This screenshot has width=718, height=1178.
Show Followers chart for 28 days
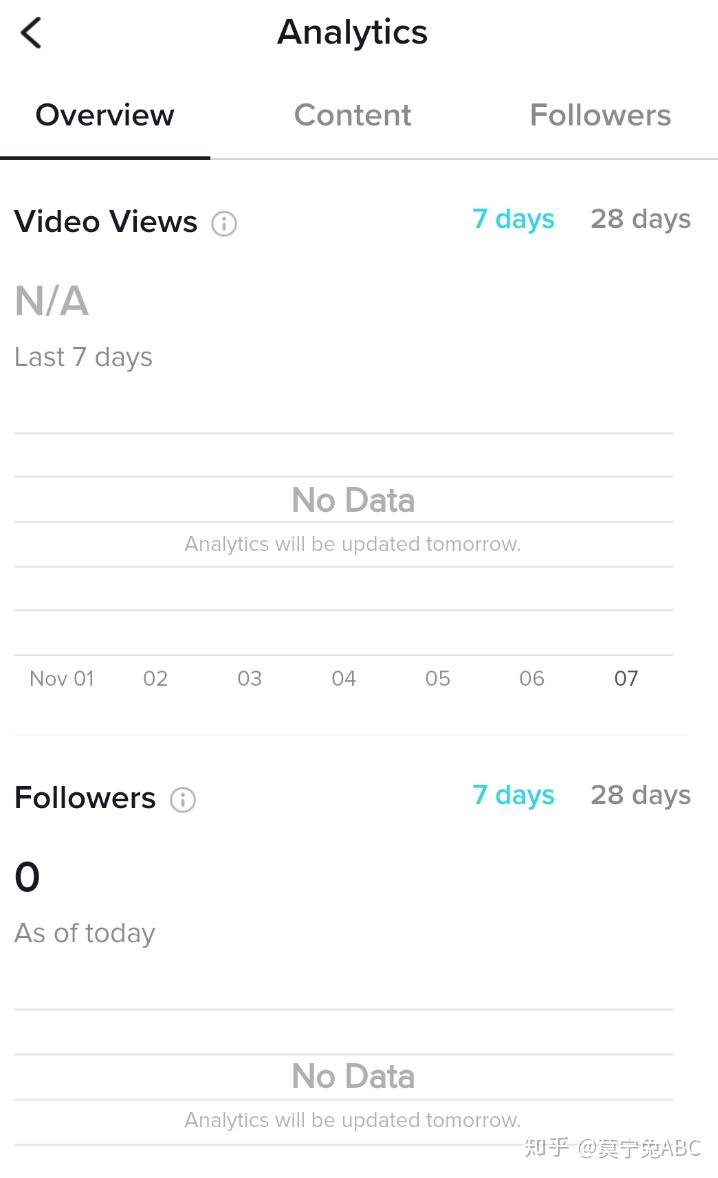pyautogui.click(x=640, y=795)
